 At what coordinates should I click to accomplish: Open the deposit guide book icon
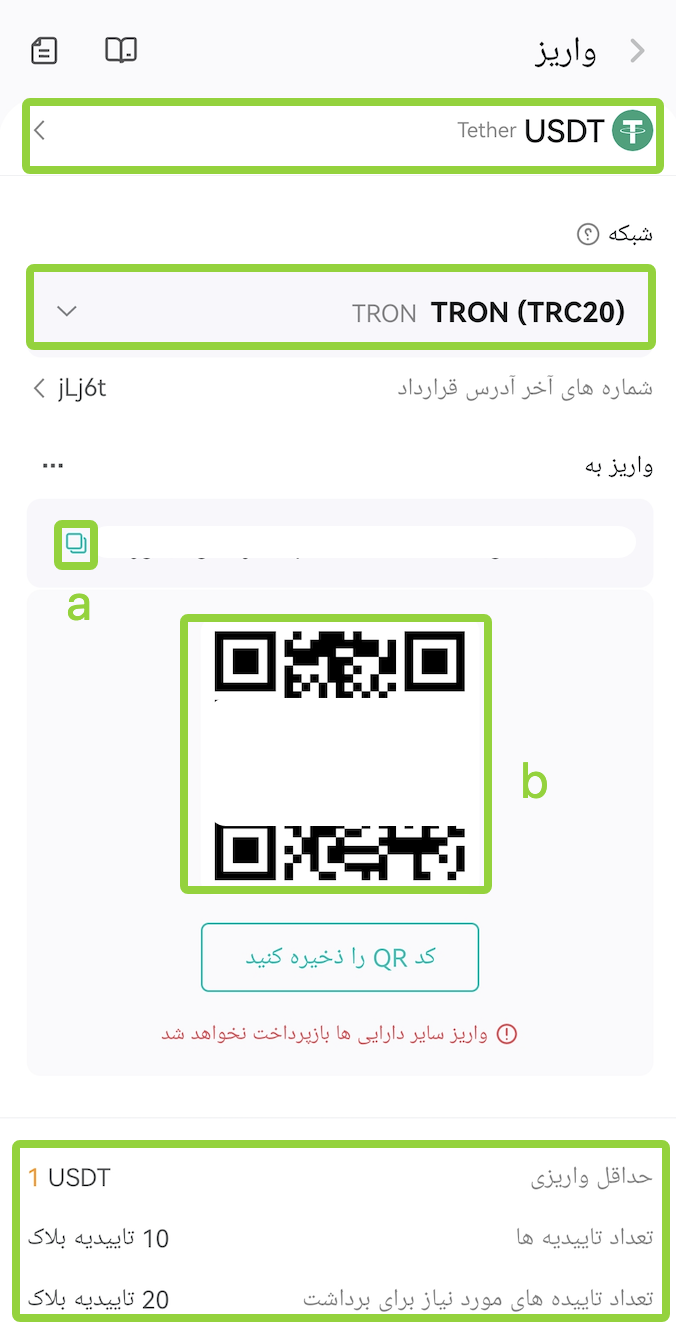pyautogui.click(x=121, y=50)
